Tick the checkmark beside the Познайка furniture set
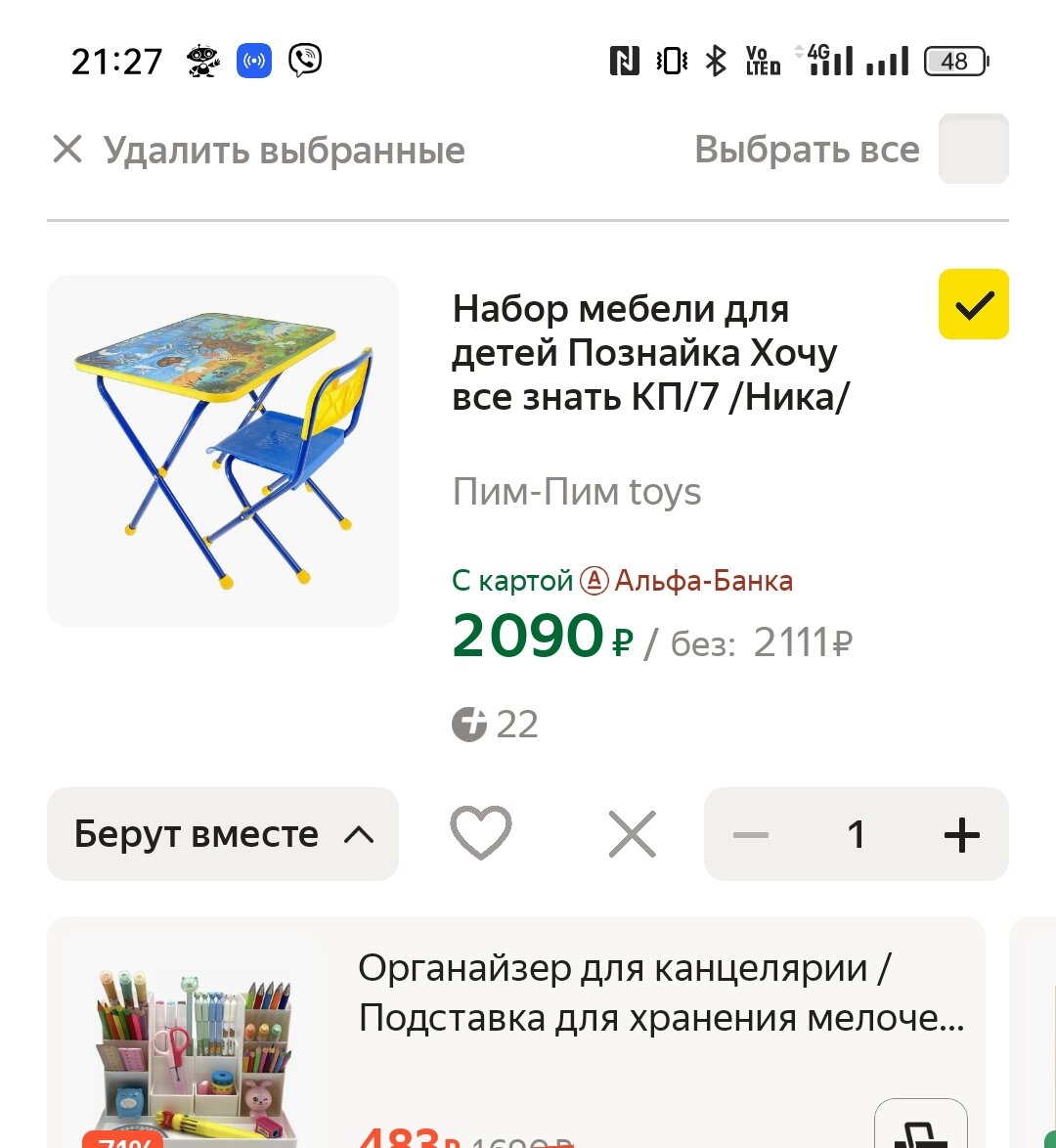1056x1148 pixels. (972, 304)
